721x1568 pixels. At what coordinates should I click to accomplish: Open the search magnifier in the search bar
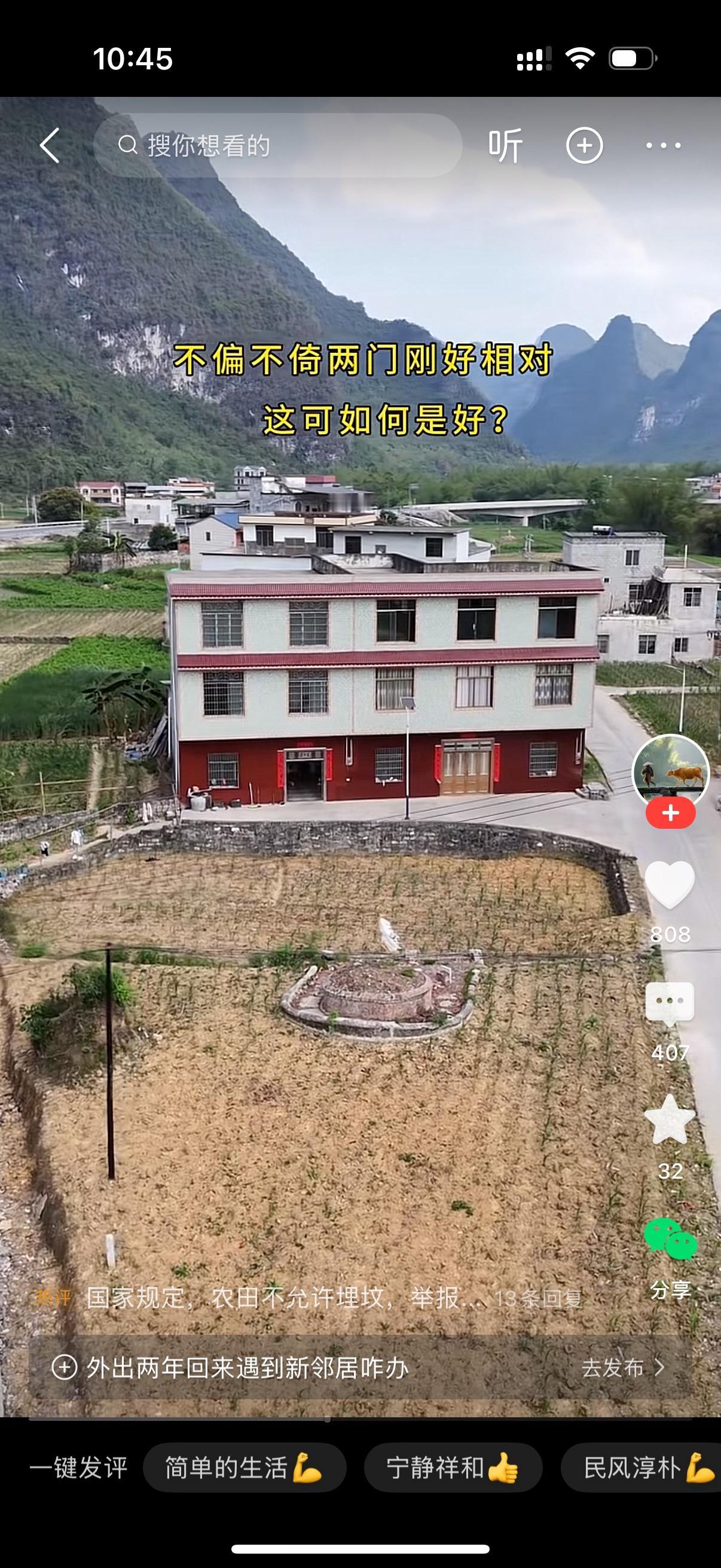(128, 145)
